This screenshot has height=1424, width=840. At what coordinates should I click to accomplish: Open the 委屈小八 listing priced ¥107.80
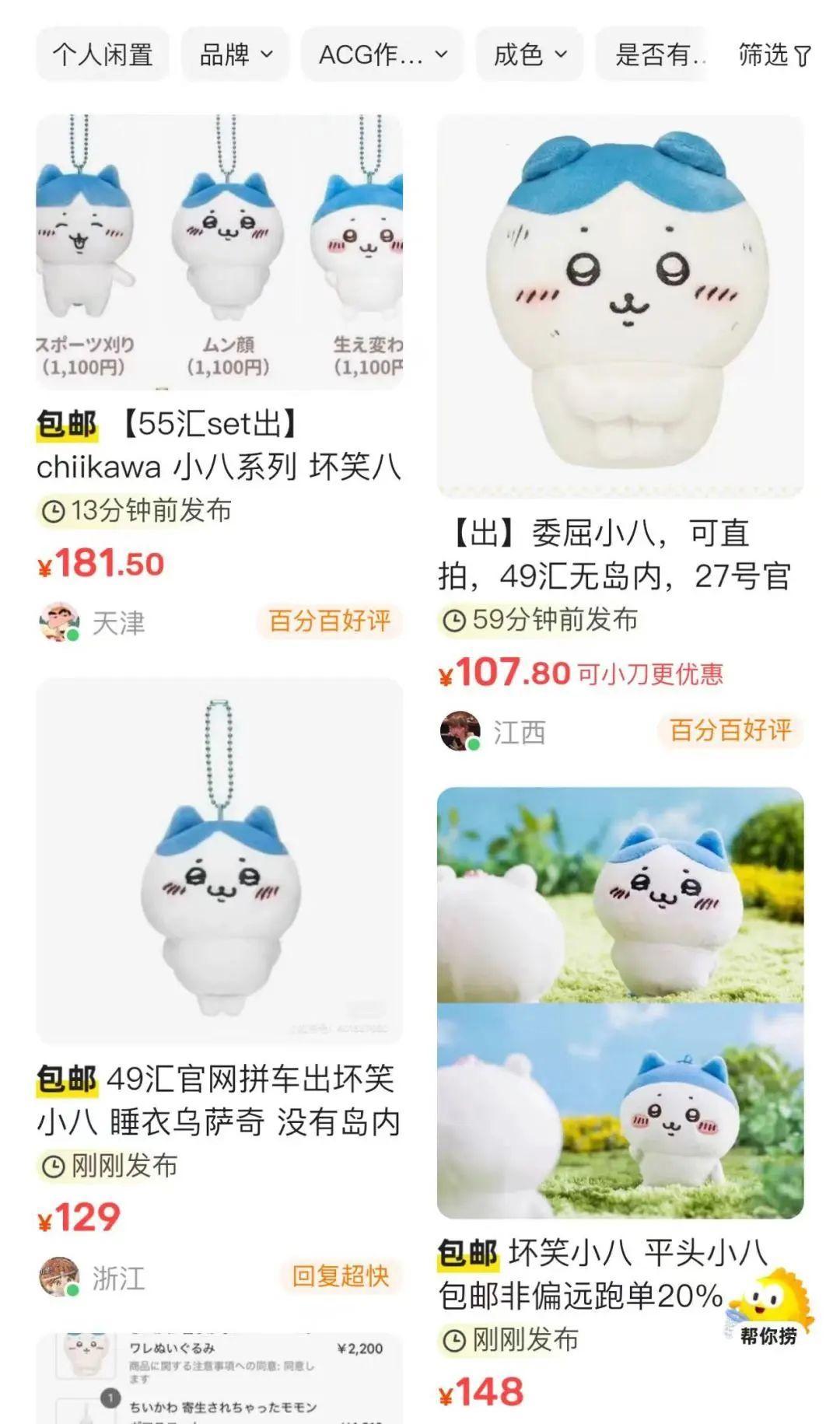620,307
